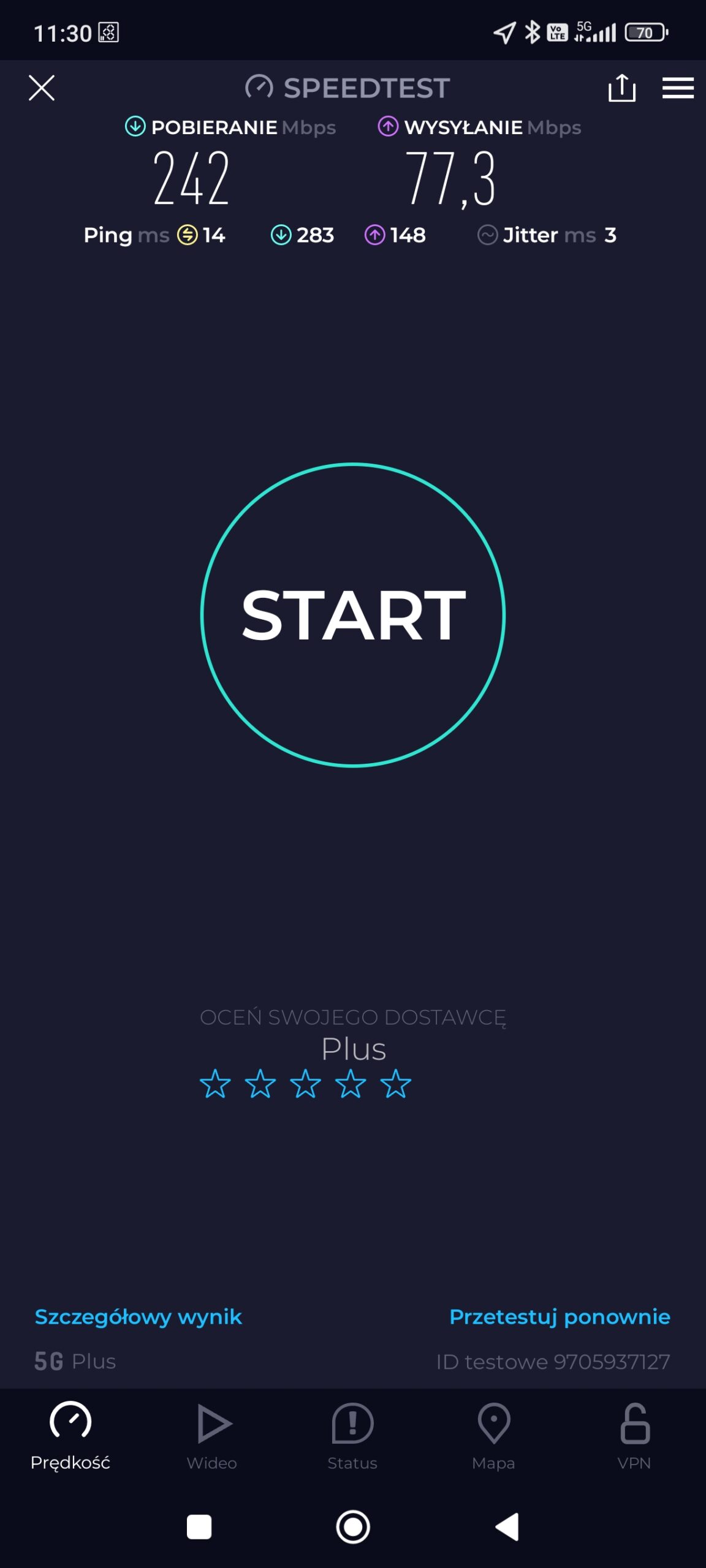706x1568 pixels.
Task: Open Szczegółowy wynik details
Action: (x=139, y=1316)
